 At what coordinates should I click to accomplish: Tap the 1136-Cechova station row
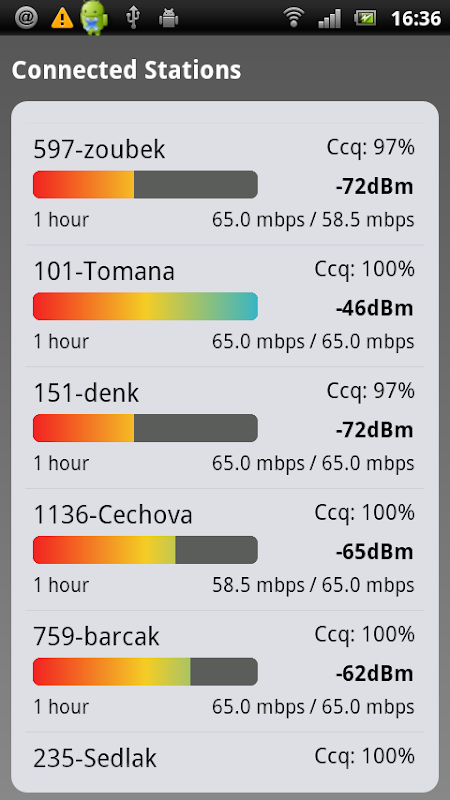coord(224,549)
